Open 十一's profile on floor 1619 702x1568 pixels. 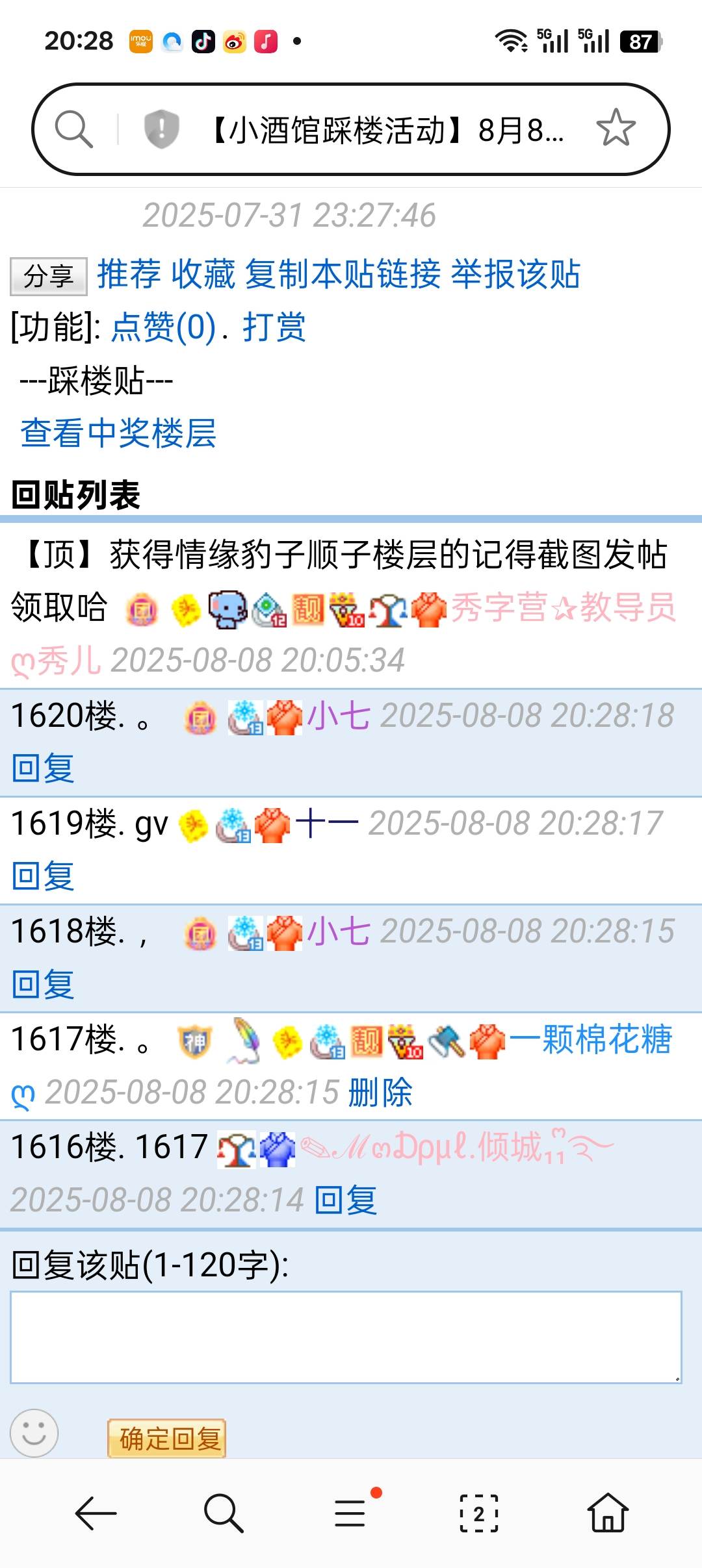coord(326,824)
